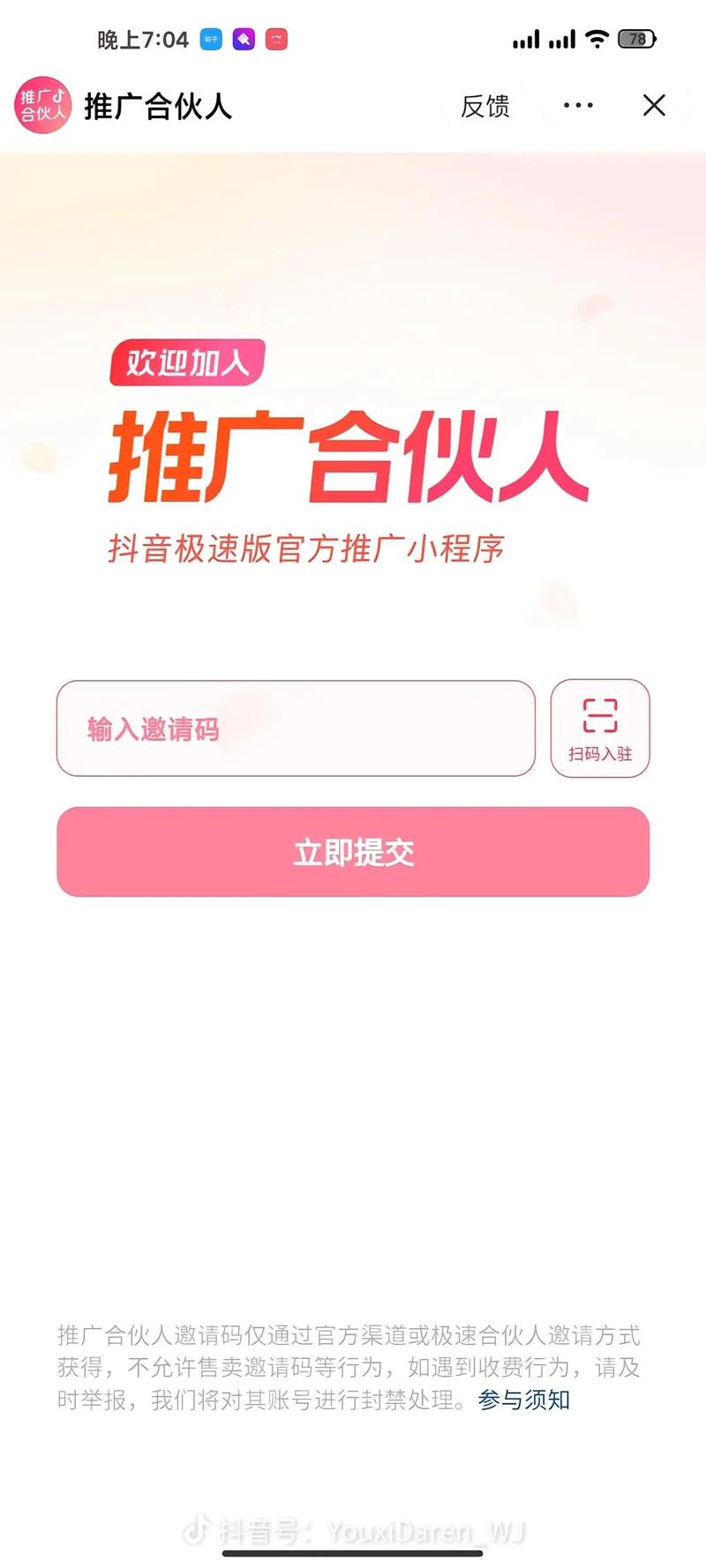Open the 扫码入驻 QR scan feature

click(x=600, y=730)
